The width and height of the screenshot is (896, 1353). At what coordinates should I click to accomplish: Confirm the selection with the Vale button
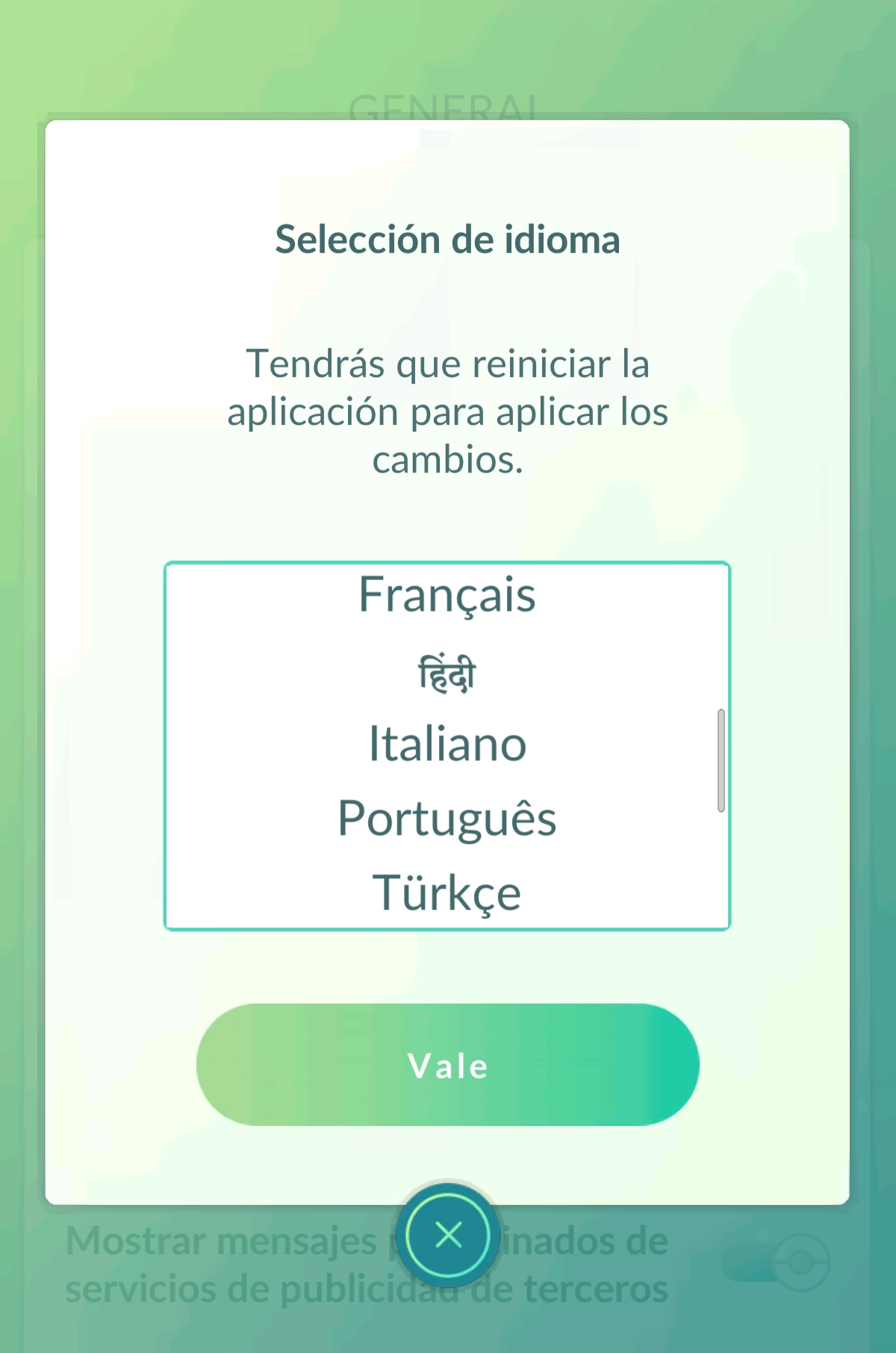[447, 1065]
